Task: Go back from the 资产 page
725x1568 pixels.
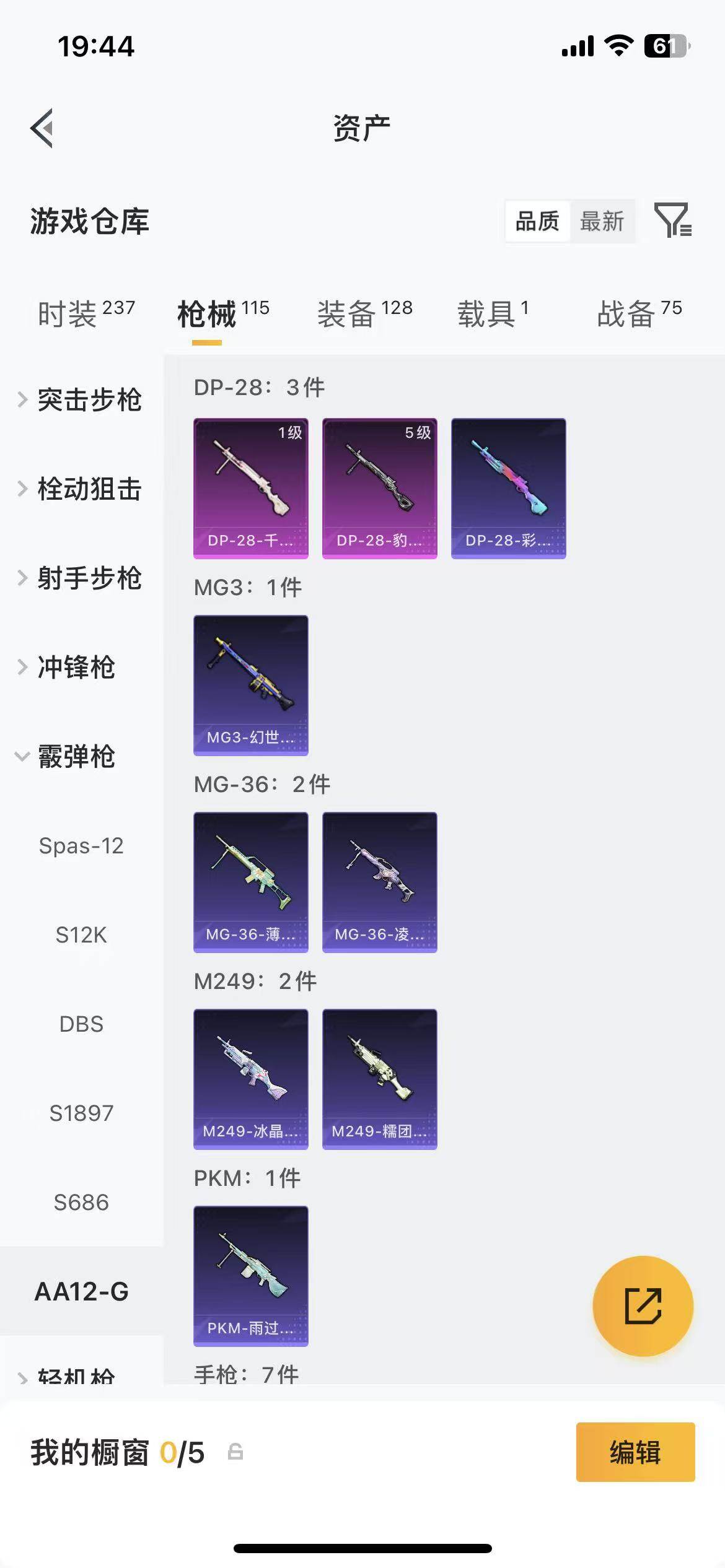Action: coord(42,128)
